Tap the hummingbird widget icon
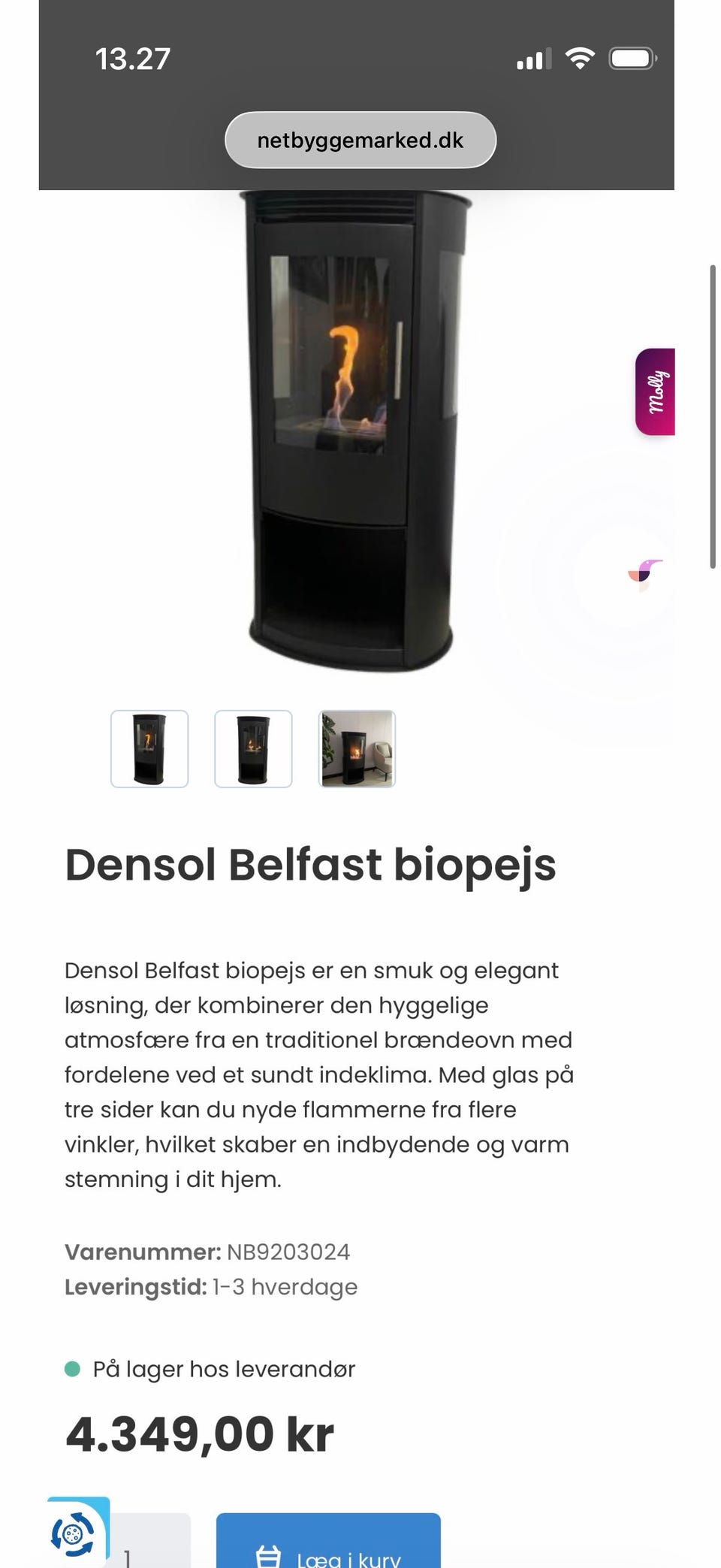This screenshot has width=721, height=1568. [644, 568]
